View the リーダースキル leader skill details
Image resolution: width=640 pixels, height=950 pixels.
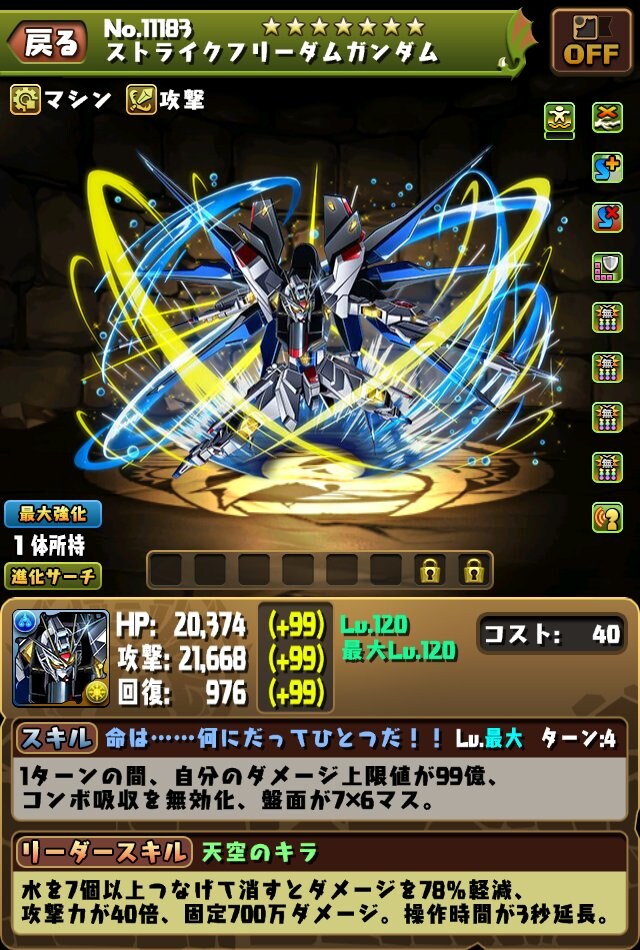pyautogui.click(x=102, y=852)
